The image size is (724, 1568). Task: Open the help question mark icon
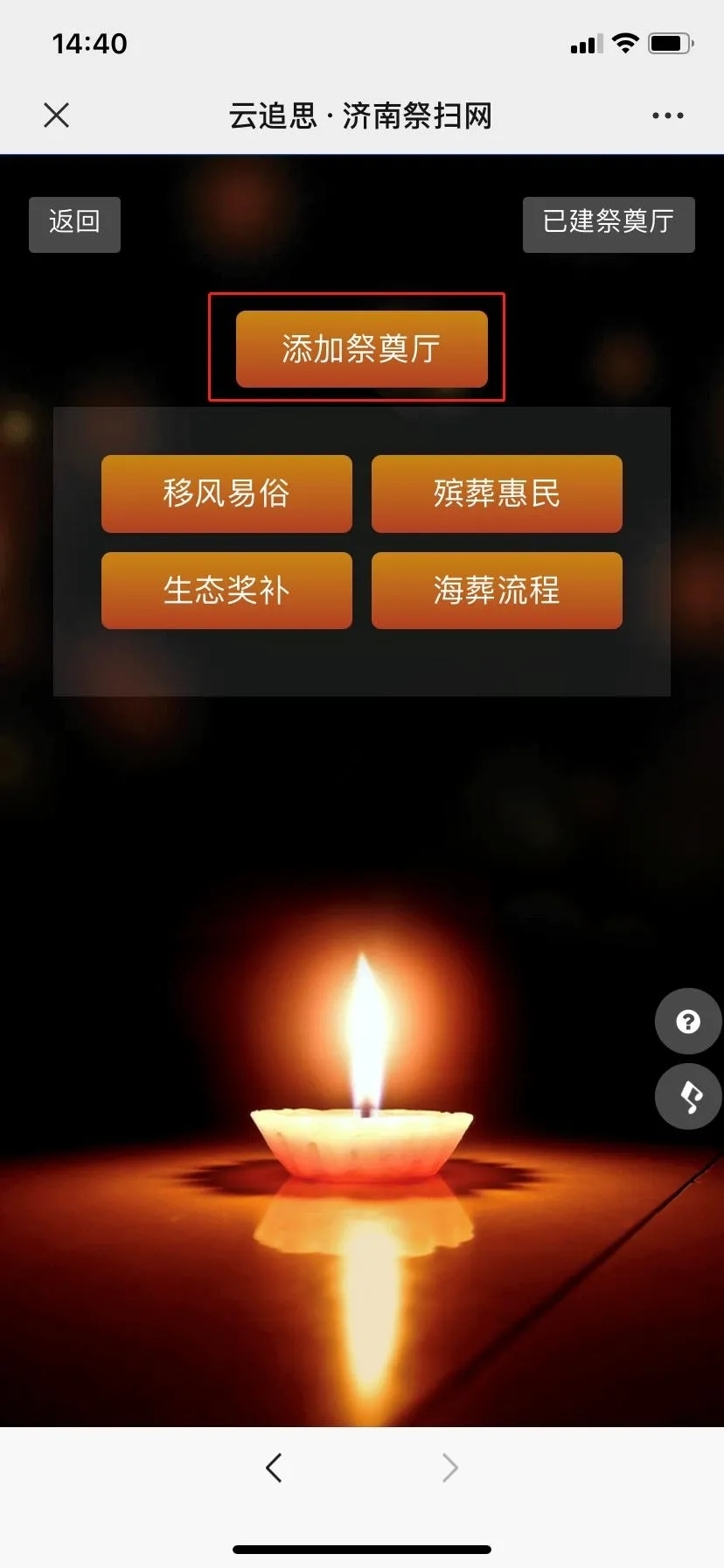(688, 1021)
